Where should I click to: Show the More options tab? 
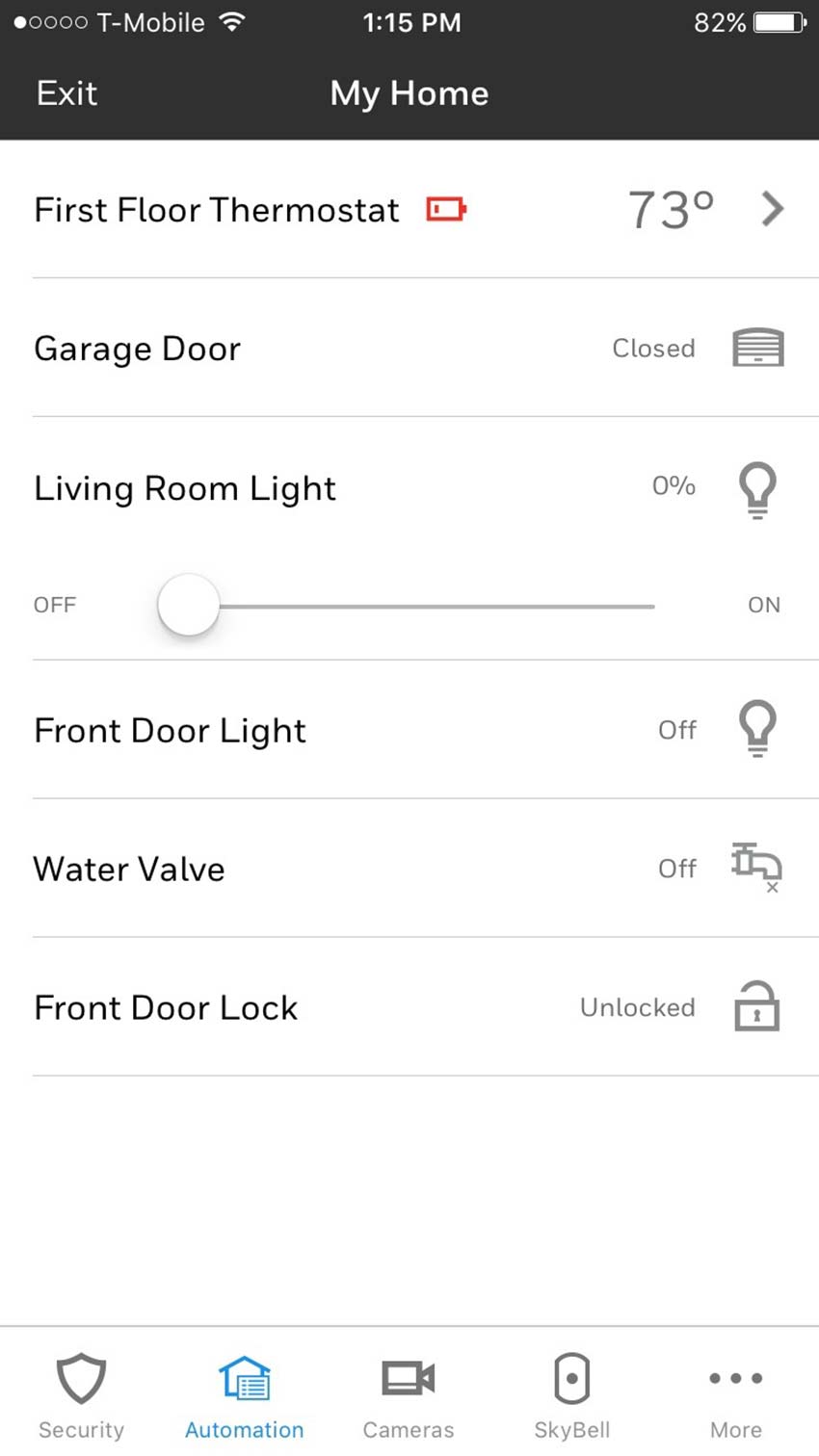coord(736,1395)
